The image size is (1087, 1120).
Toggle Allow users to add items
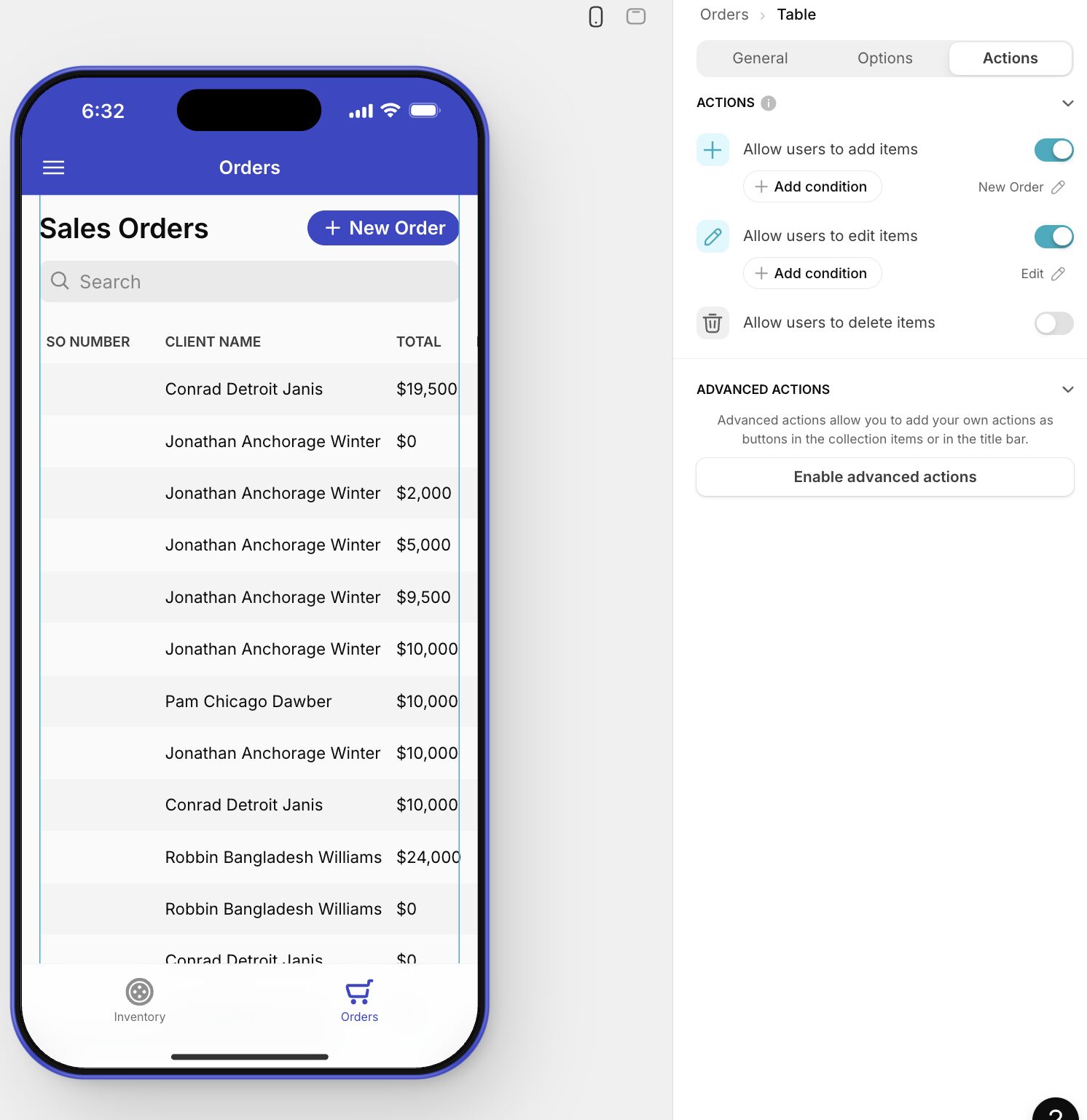click(x=1053, y=150)
